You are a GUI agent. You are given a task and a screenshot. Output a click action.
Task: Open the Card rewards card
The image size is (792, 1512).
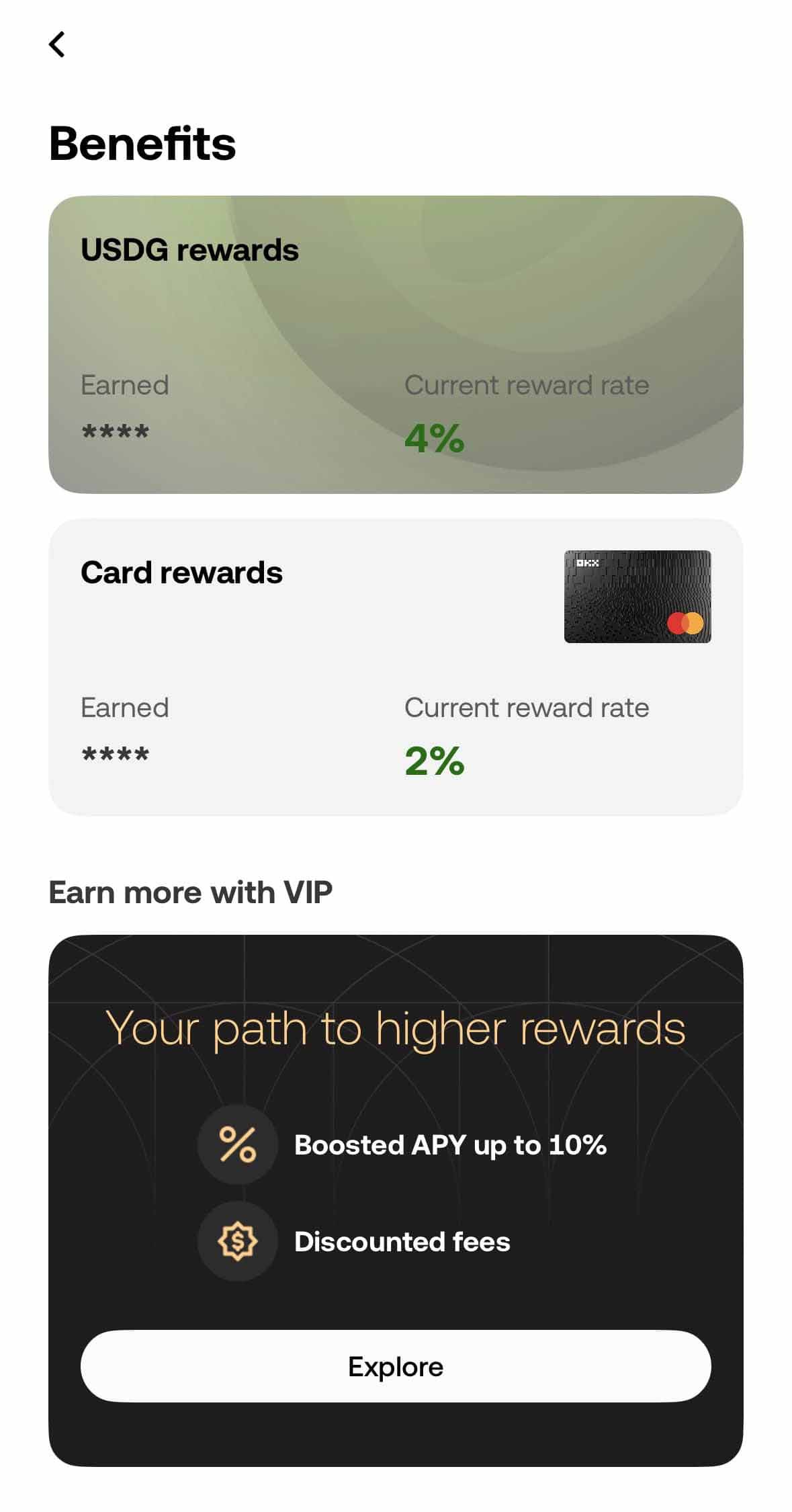pyautogui.click(x=396, y=667)
